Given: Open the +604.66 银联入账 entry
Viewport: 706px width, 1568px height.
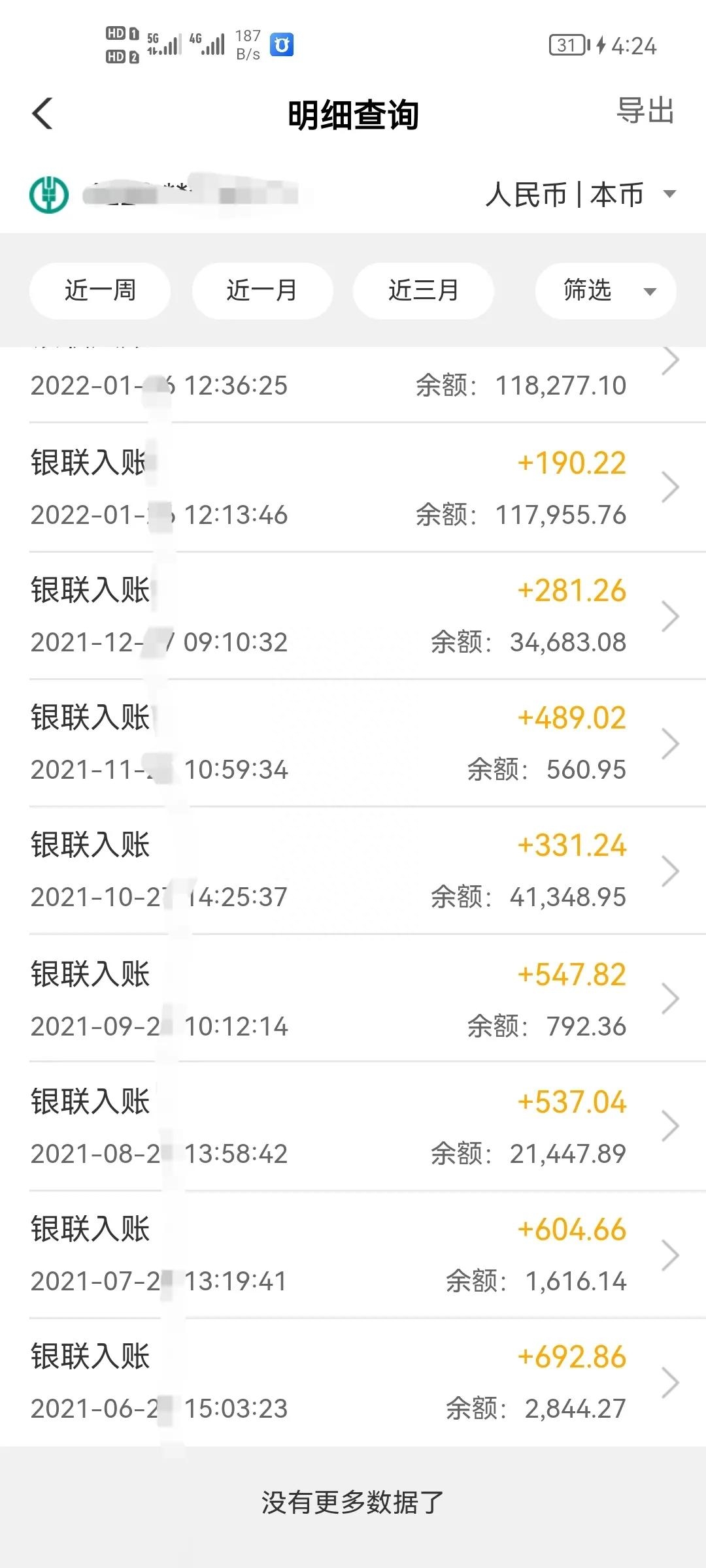Looking at the screenshot, I should pos(353,1254).
